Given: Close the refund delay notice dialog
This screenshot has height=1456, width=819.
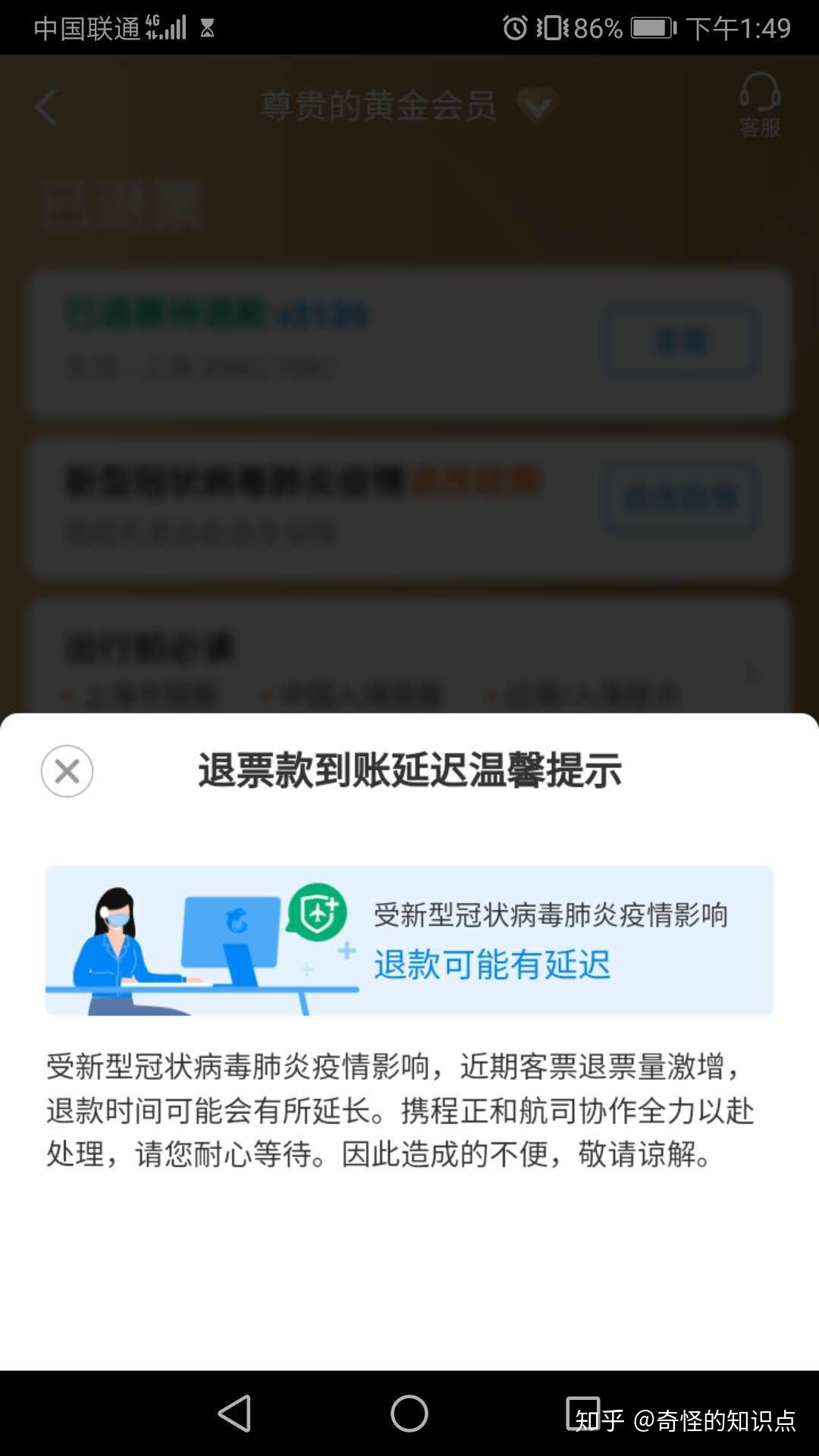Looking at the screenshot, I should pyautogui.click(x=67, y=771).
